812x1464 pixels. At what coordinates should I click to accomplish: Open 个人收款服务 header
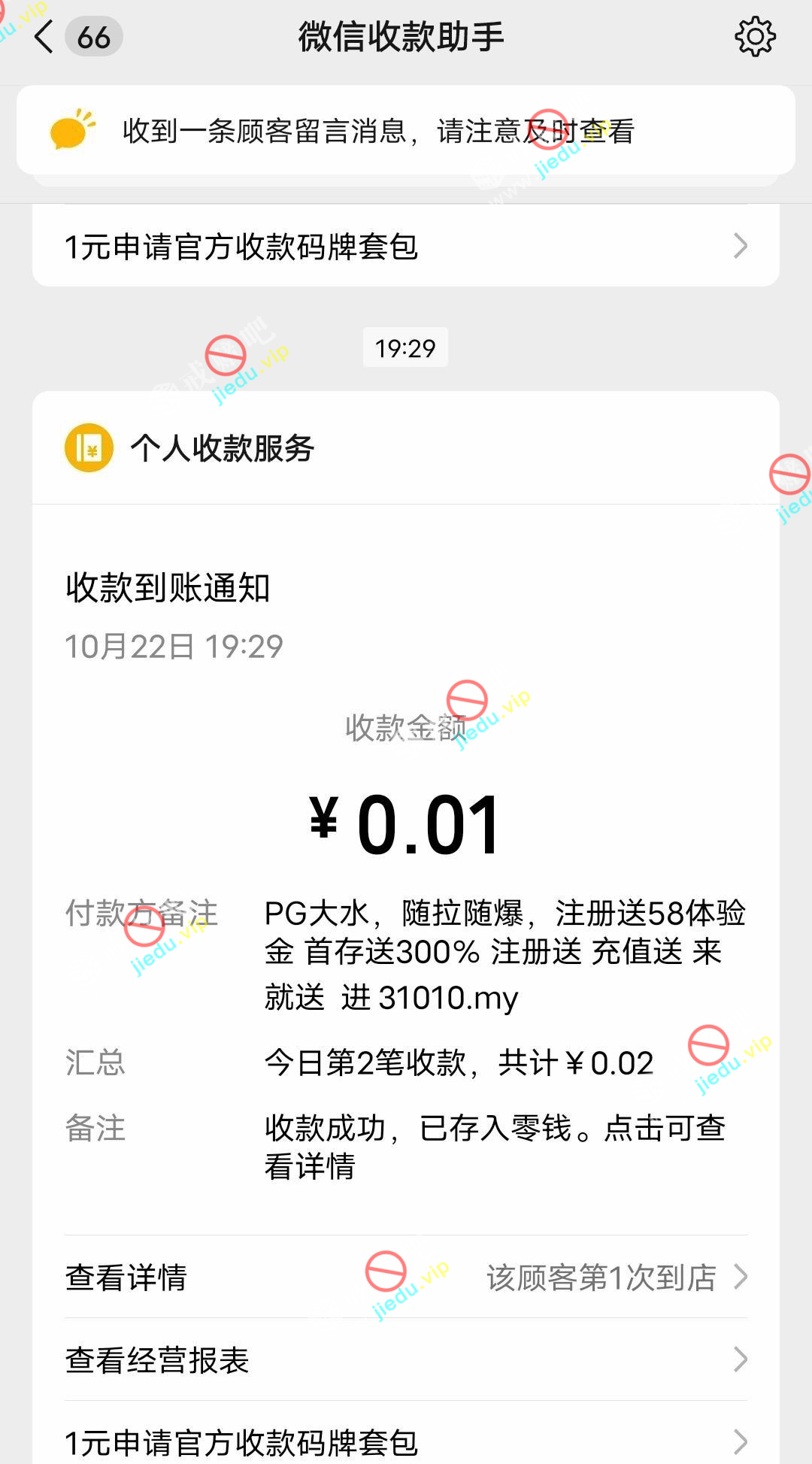coord(223,448)
